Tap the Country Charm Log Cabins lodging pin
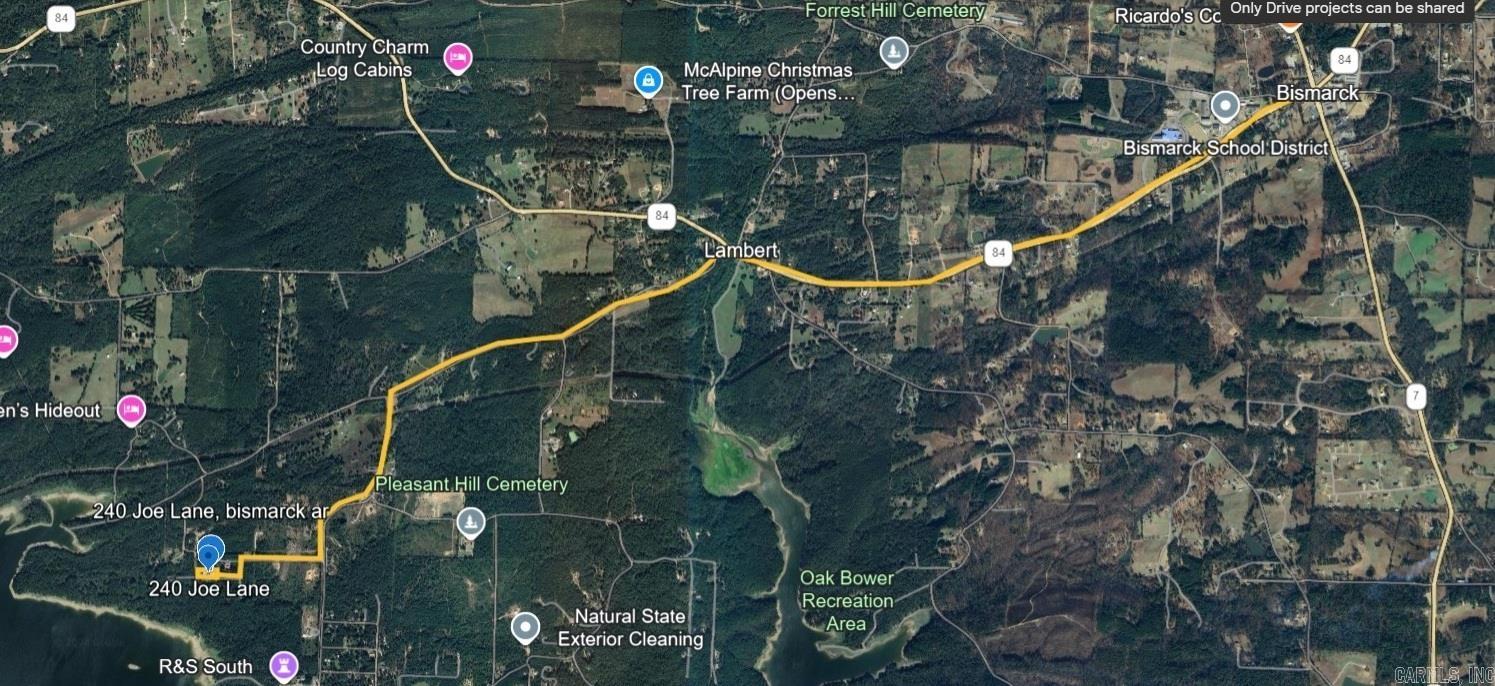 (x=457, y=59)
